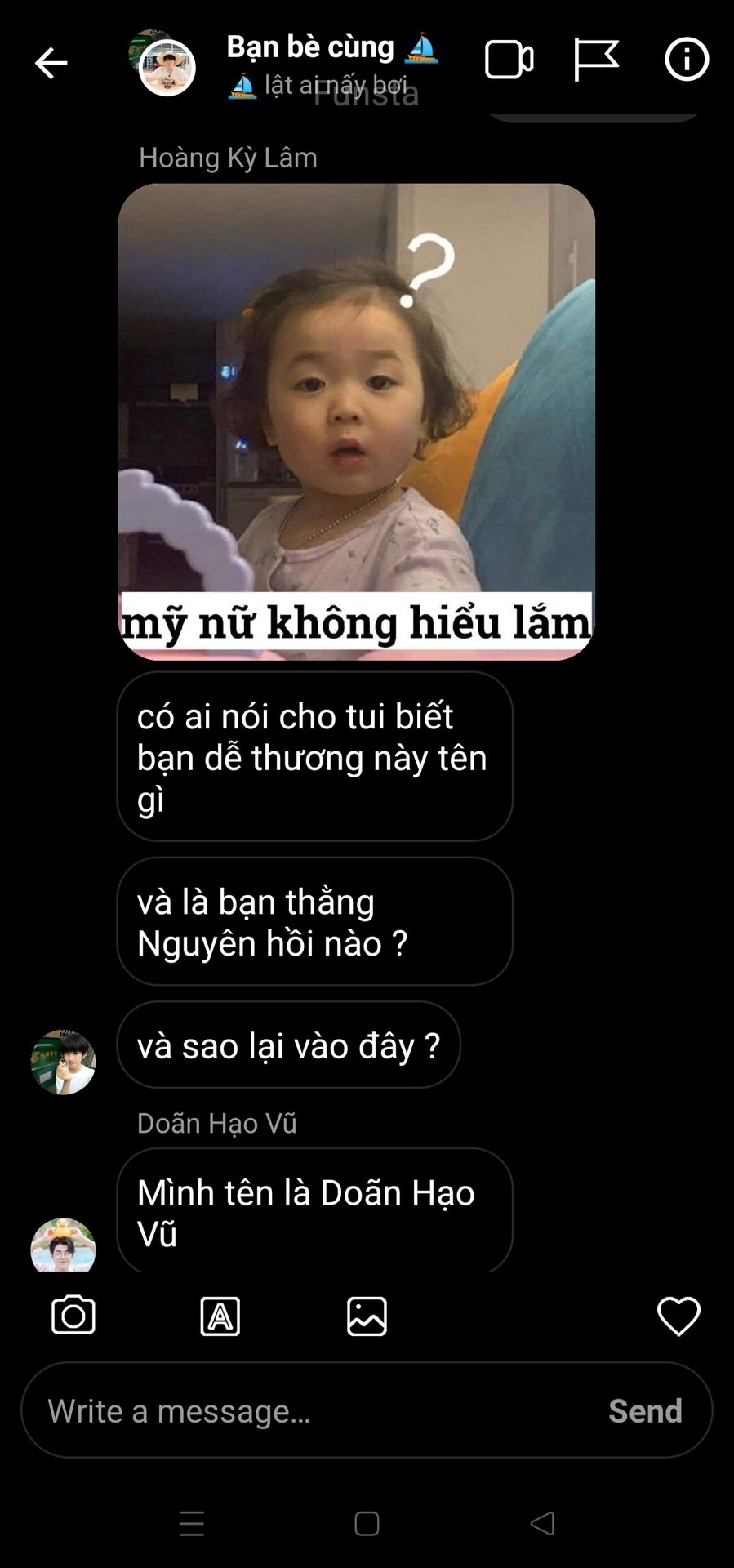Go back using the top-left arrow

tap(51, 63)
